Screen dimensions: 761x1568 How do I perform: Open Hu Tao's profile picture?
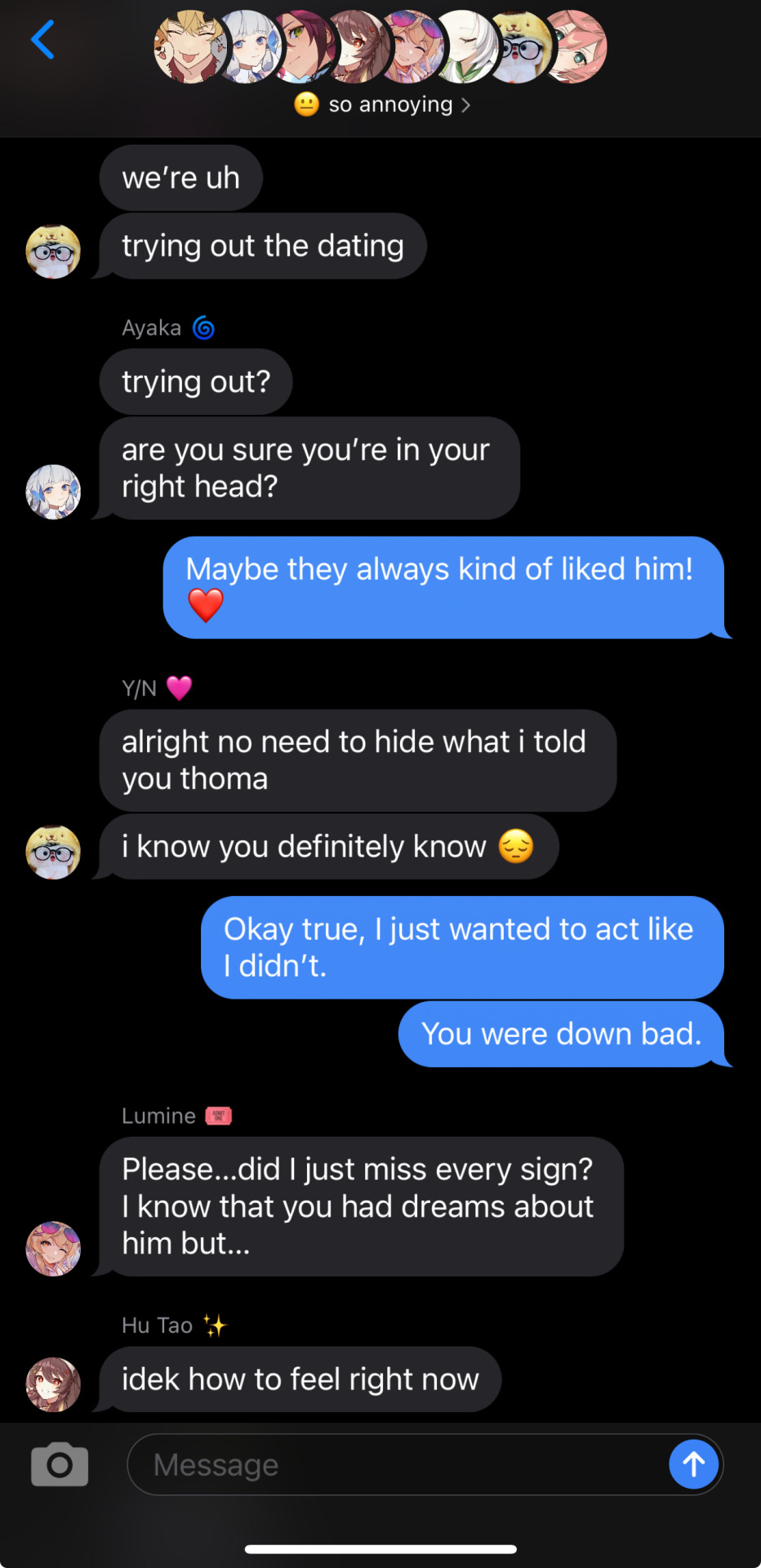coord(53,1384)
